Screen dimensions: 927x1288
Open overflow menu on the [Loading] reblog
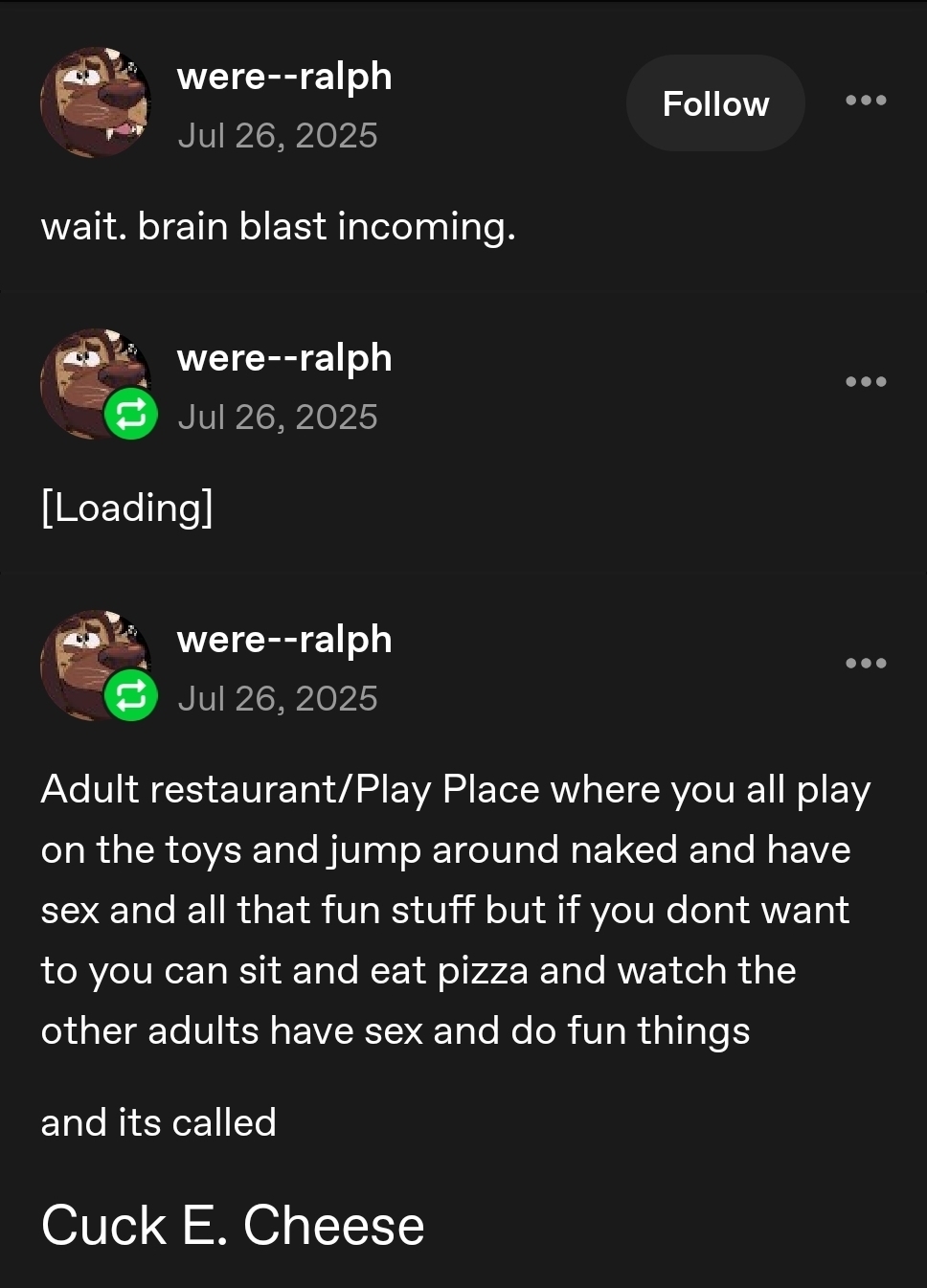tap(866, 382)
